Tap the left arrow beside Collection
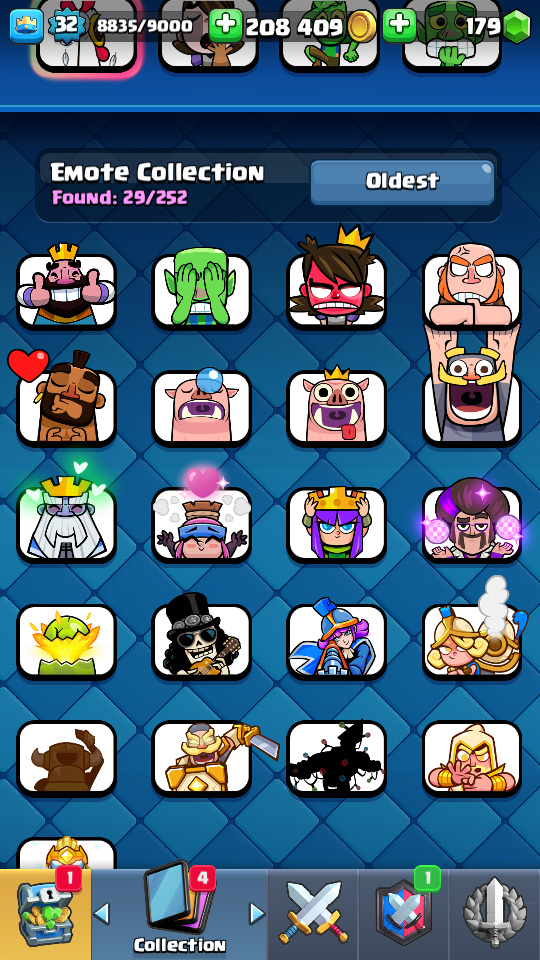Viewport: 540px width, 960px height. coord(102,913)
